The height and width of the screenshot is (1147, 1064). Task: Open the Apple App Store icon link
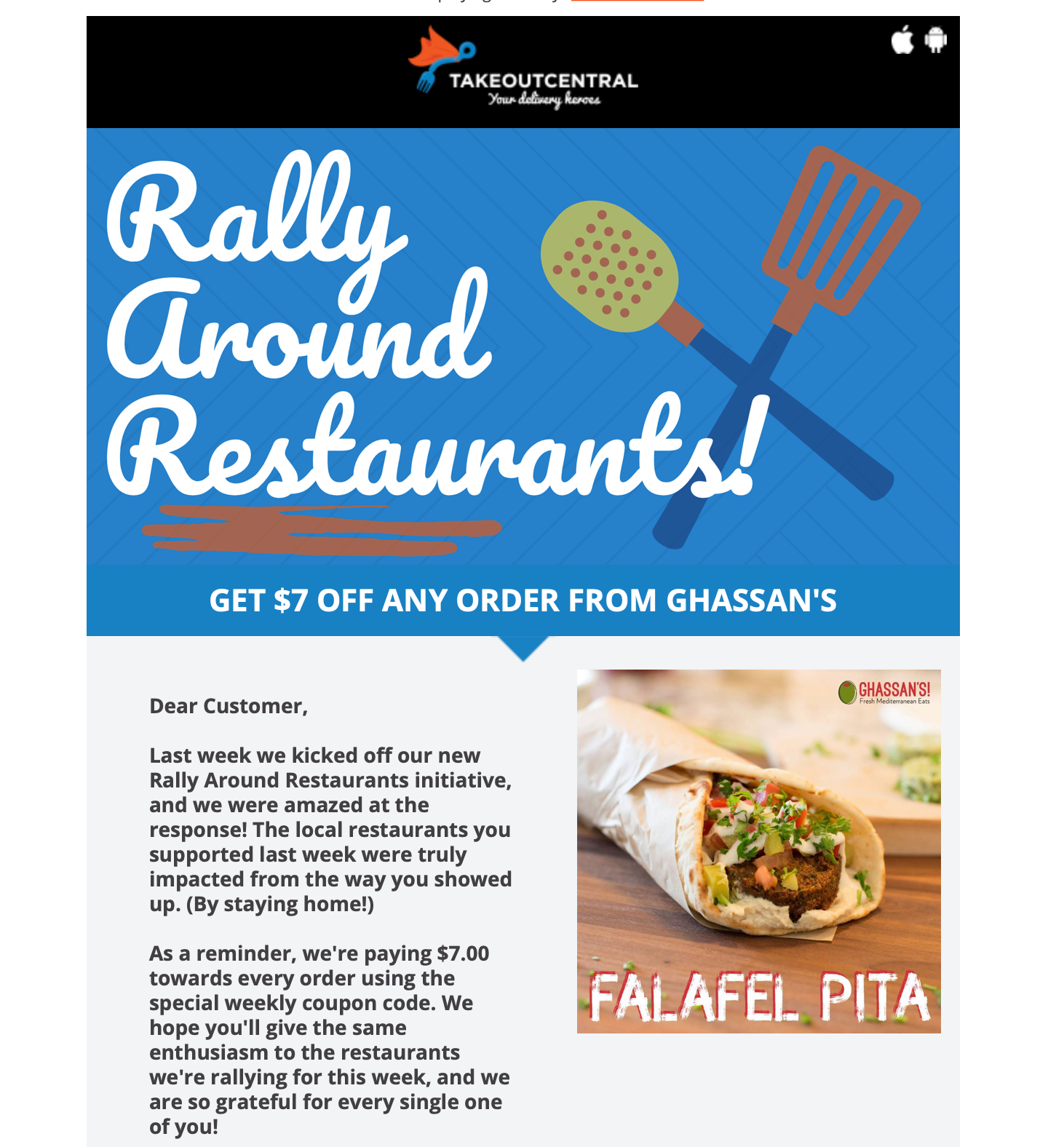(x=902, y=39)
